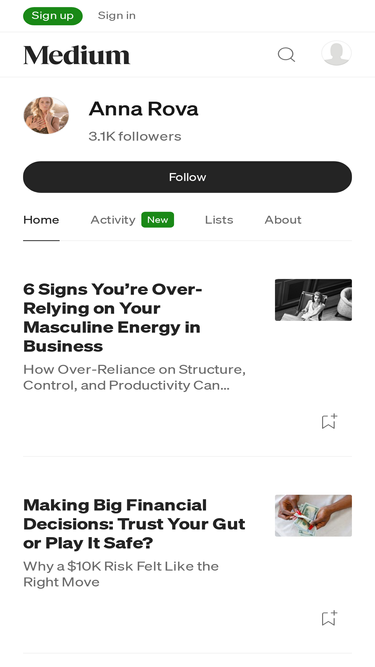The height and width of the screenshot is (667, 375).
Task: Open the search magnifier icon
Action: pyautogui.click(x=286, y=54)
